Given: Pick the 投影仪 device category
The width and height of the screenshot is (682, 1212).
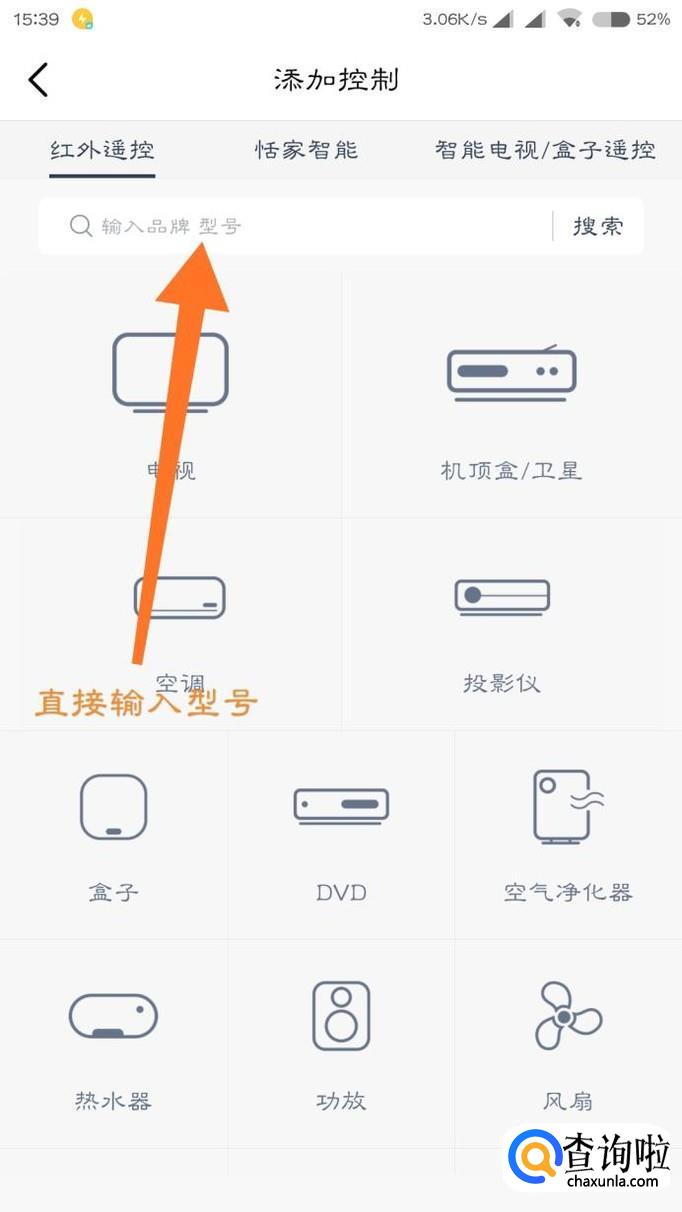Looking at the screenshot, I should pos(502,625).
